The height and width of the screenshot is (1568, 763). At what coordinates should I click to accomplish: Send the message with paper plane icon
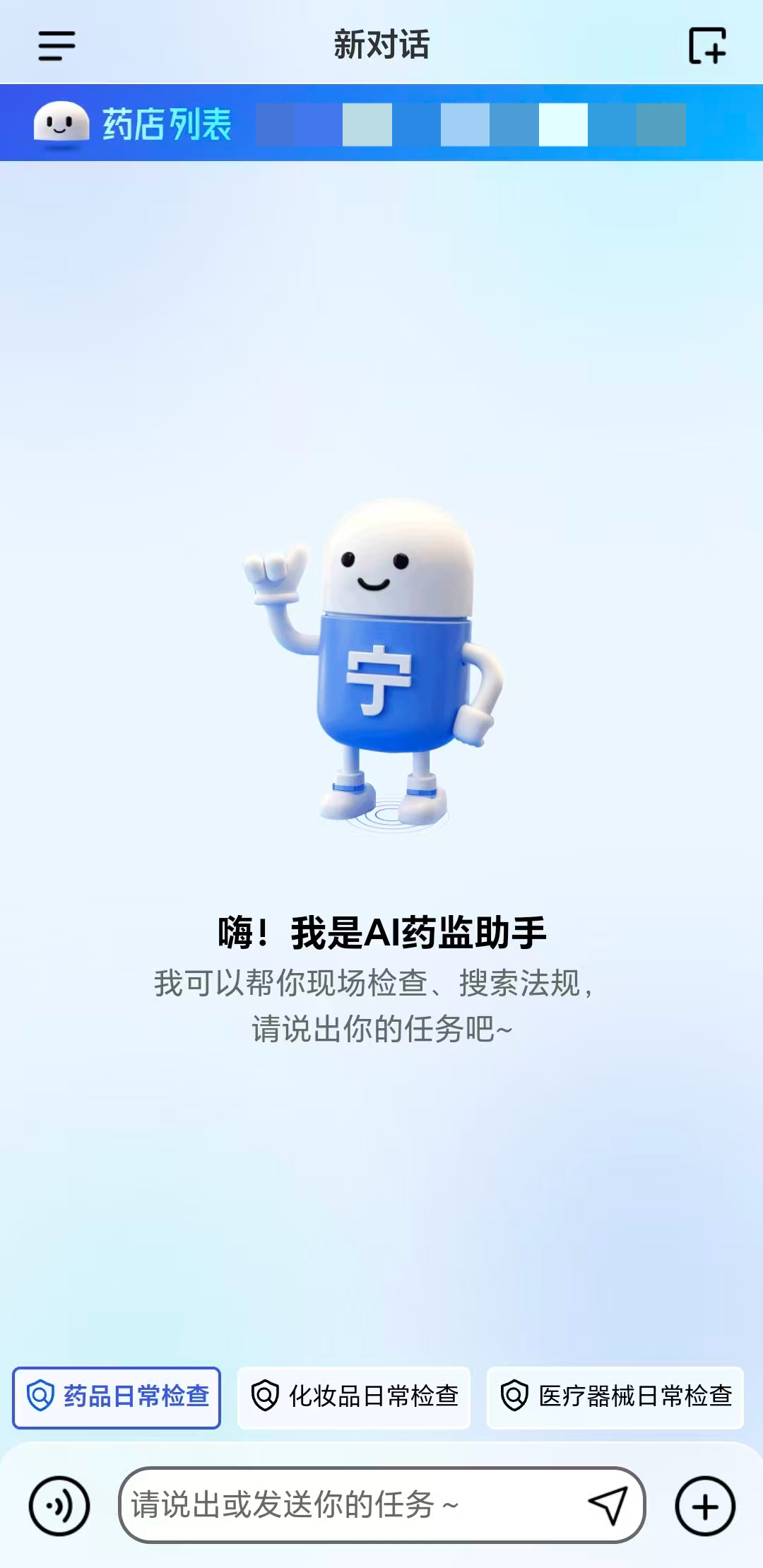[x=608, y=1504]
